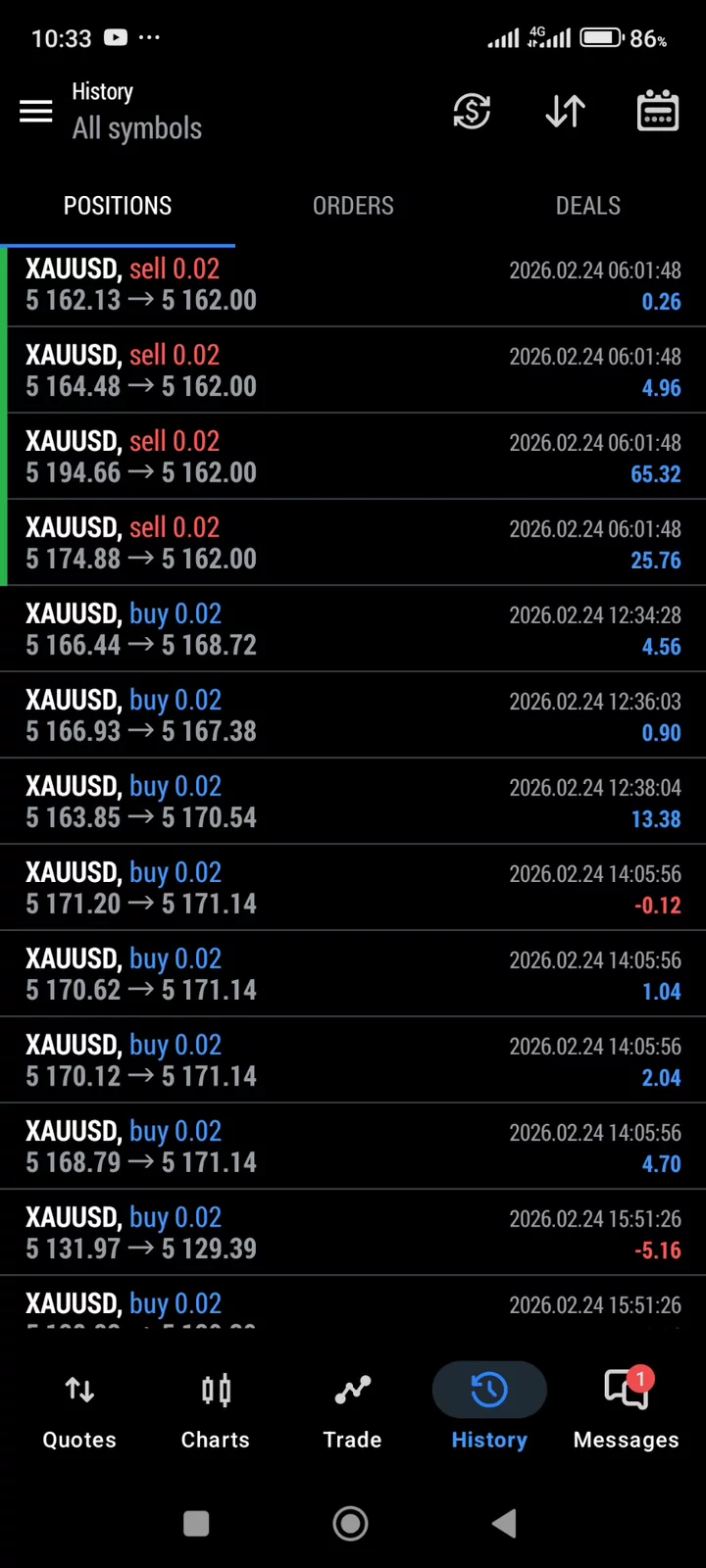
Task: Select the POSITIONS tab
Action: [x=118, y=206]
